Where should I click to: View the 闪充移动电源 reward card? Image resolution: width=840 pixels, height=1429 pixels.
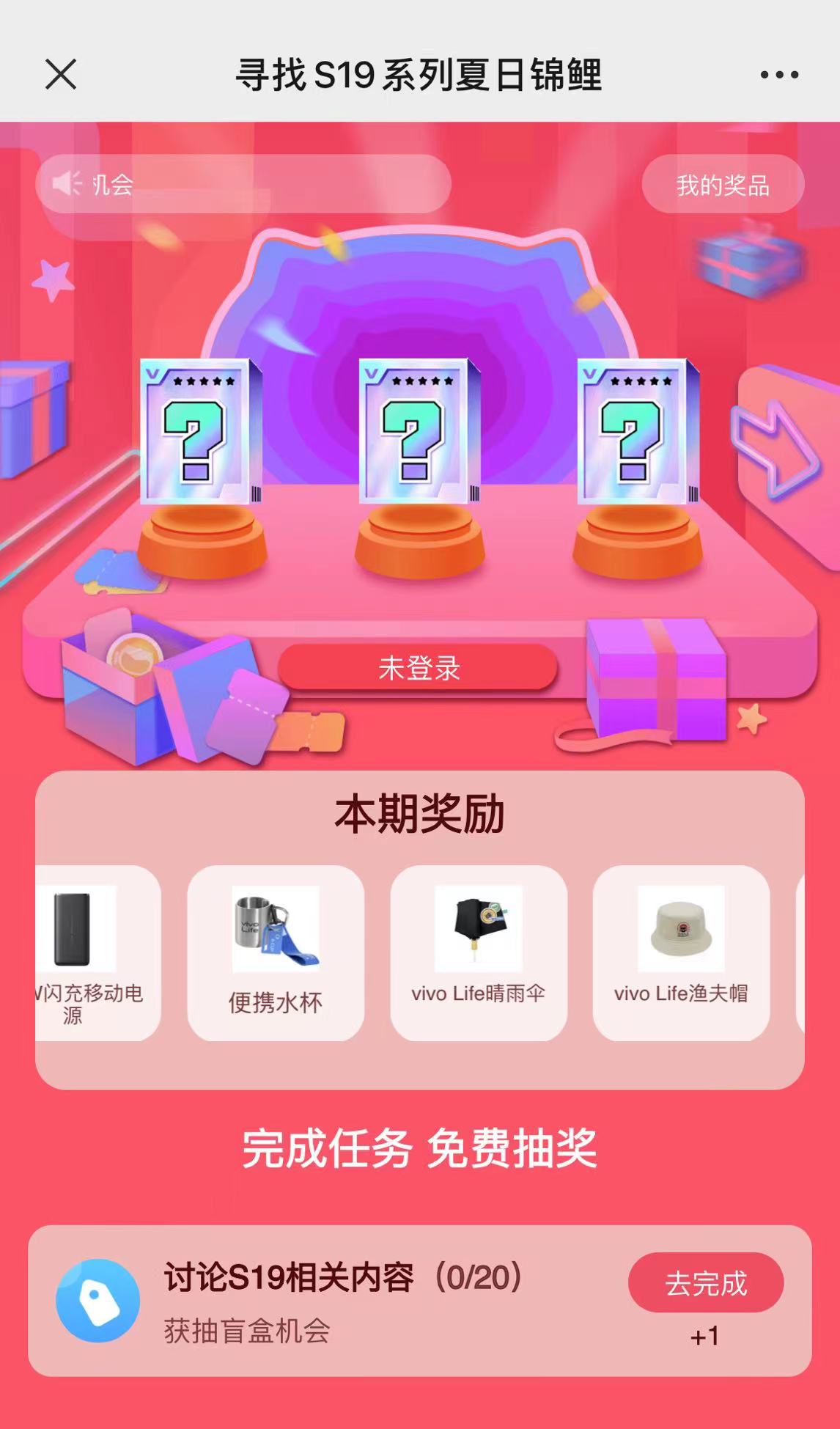pyautogui.click(x=97, y=952)
